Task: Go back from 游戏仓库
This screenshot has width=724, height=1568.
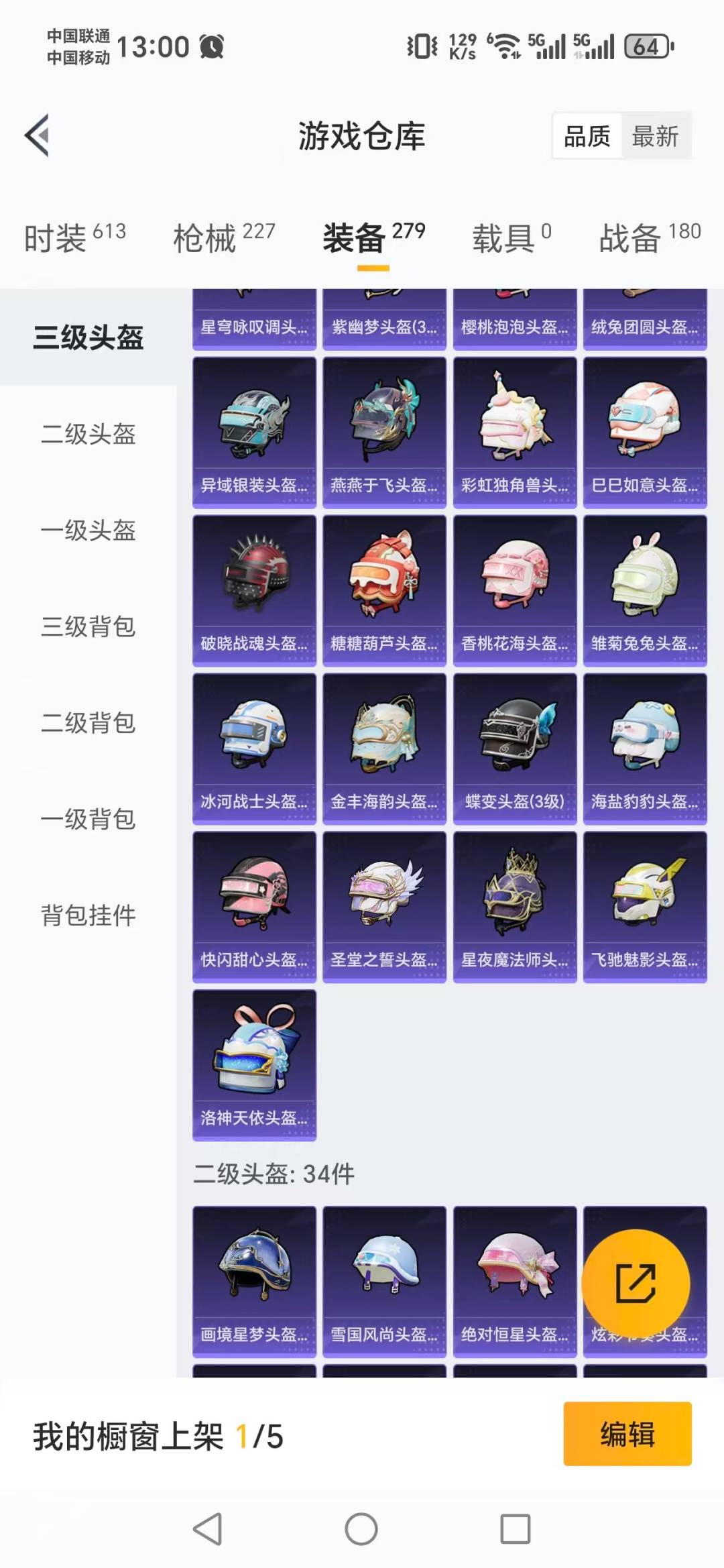Action: 38,135
